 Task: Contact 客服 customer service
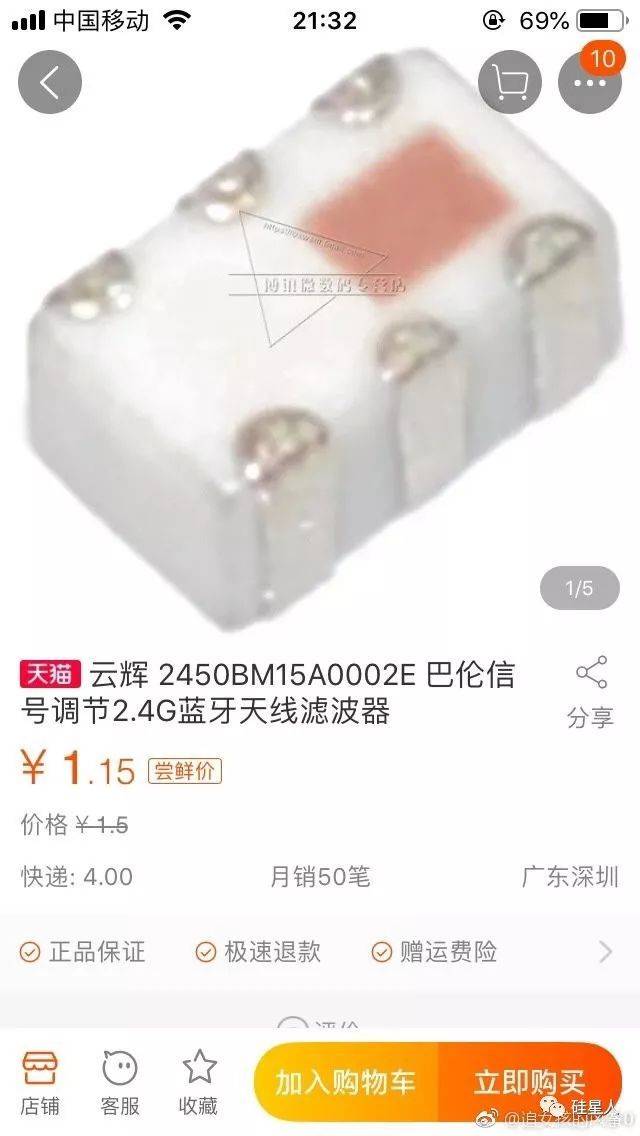click(x=120, y=1084)
